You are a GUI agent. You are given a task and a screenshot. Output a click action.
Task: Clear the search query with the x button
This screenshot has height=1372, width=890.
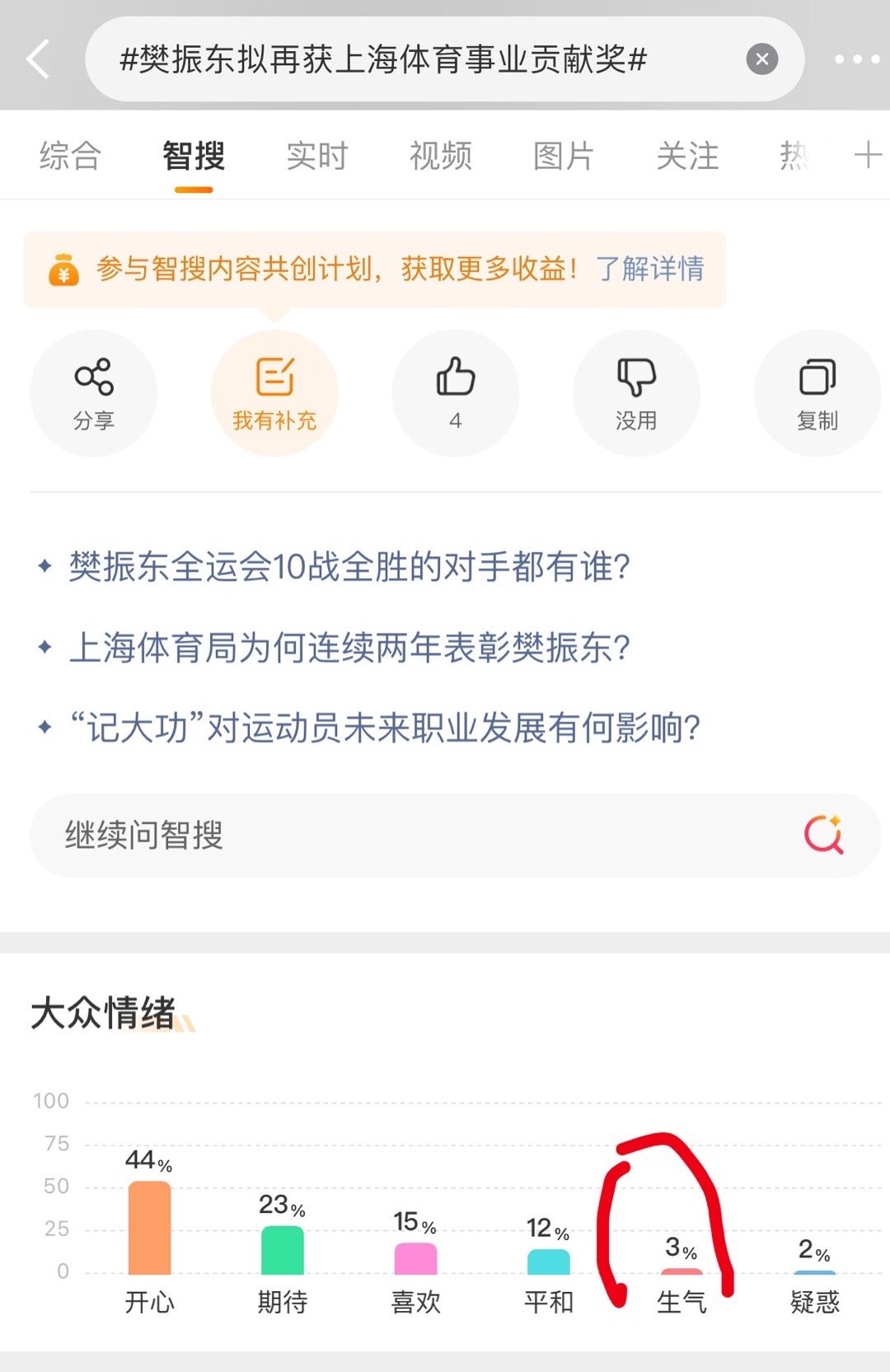762,57
